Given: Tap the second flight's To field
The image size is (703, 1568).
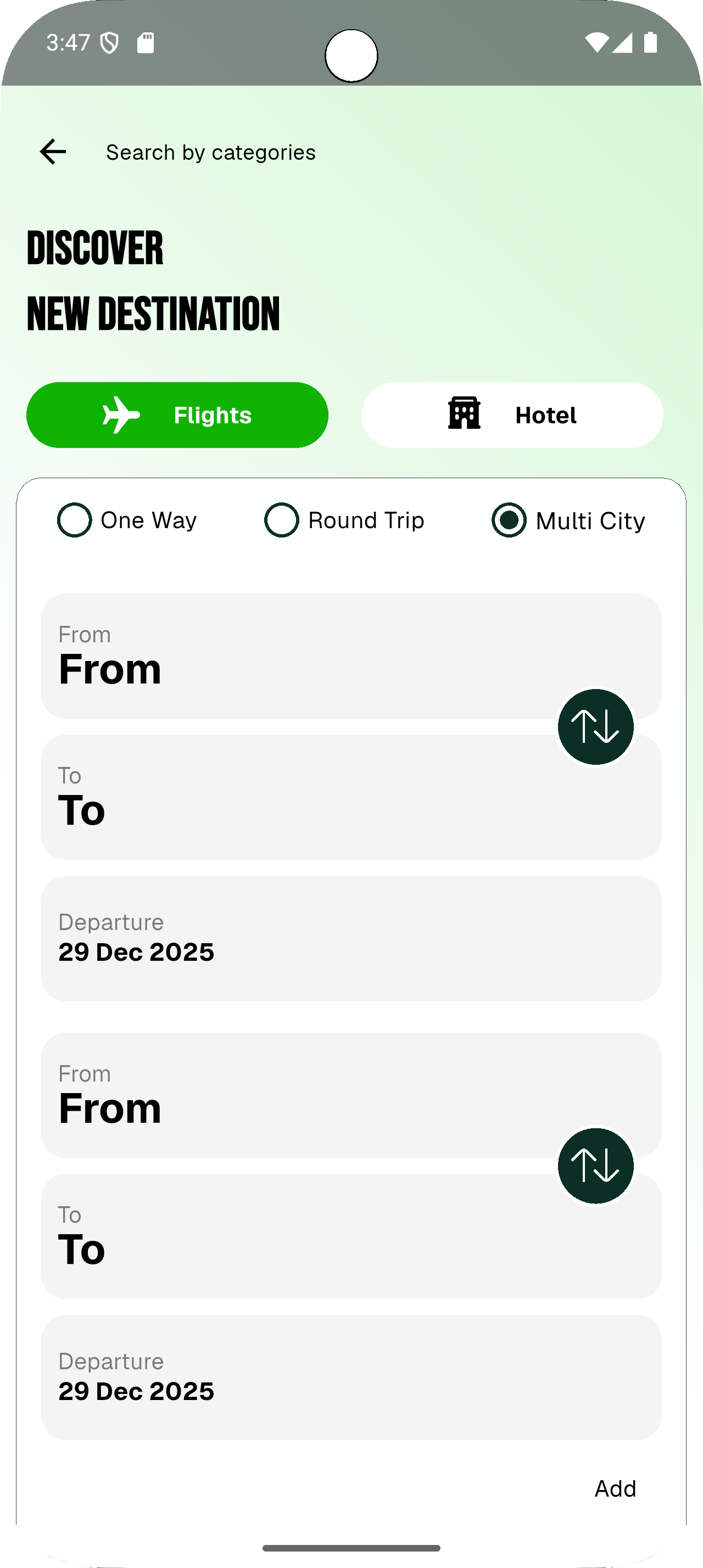Looking at the screenshot, I should (x=292, y=1236).
